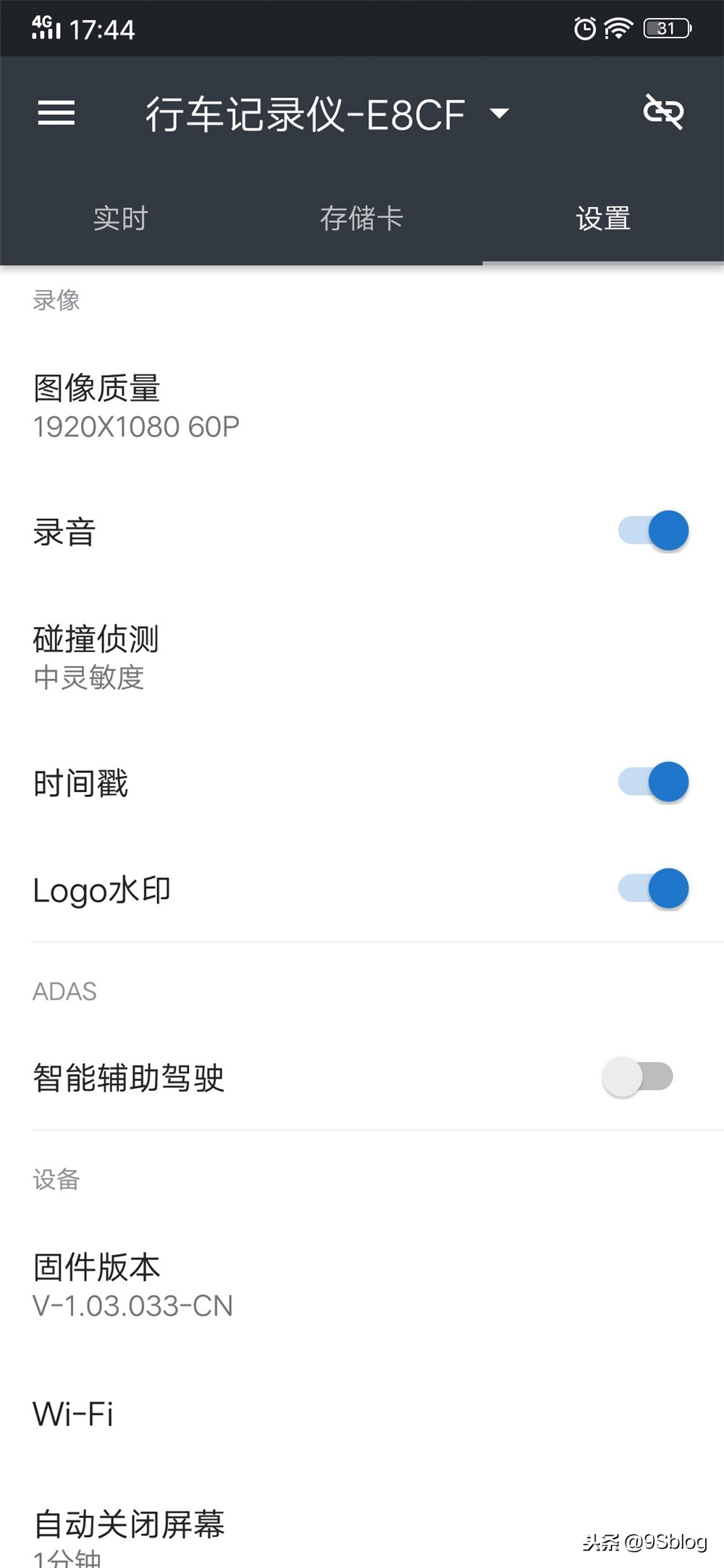724x1568 pixels.
Task: Tap the unlink icon beside device name
Action: (x=663, y=112)
